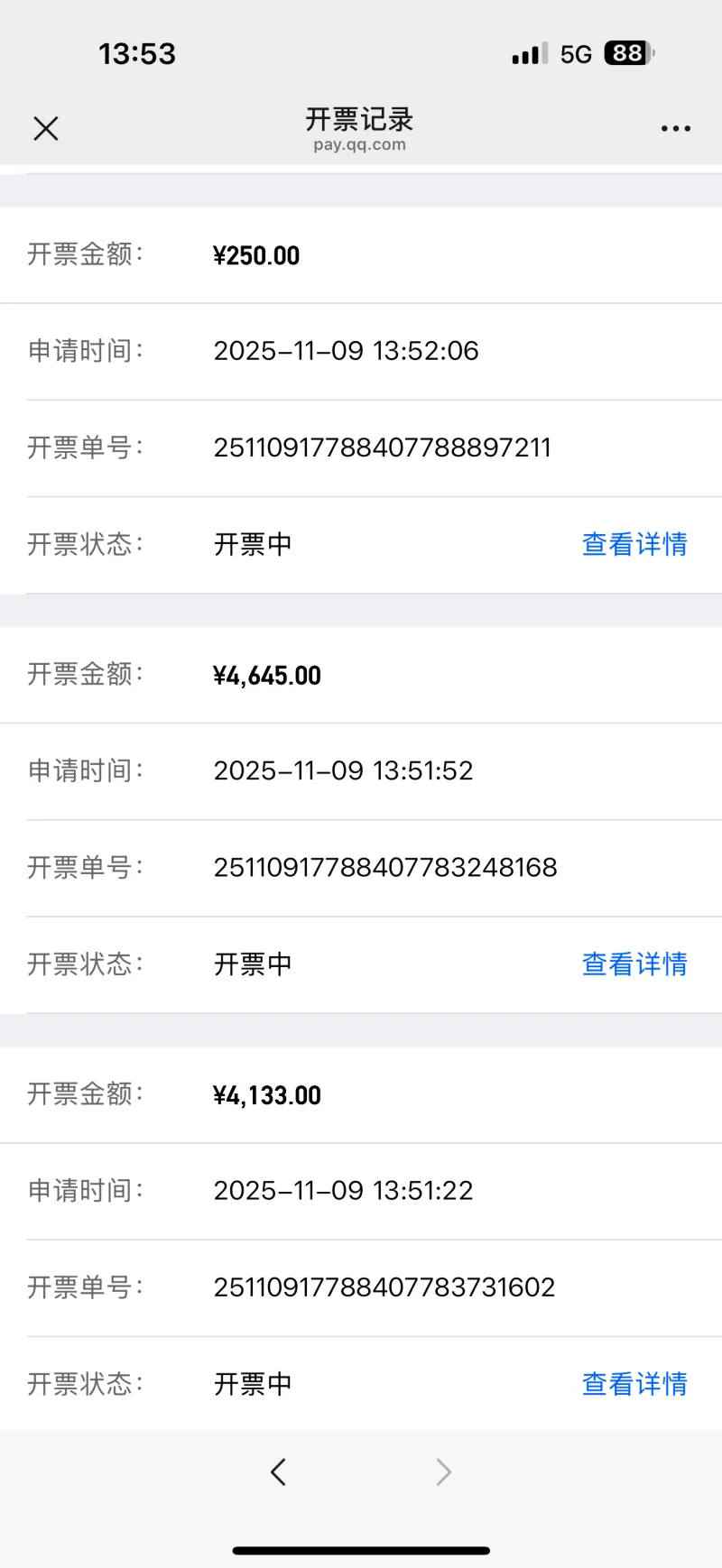Open the three-dot more options menu

[x=675, y=129]
